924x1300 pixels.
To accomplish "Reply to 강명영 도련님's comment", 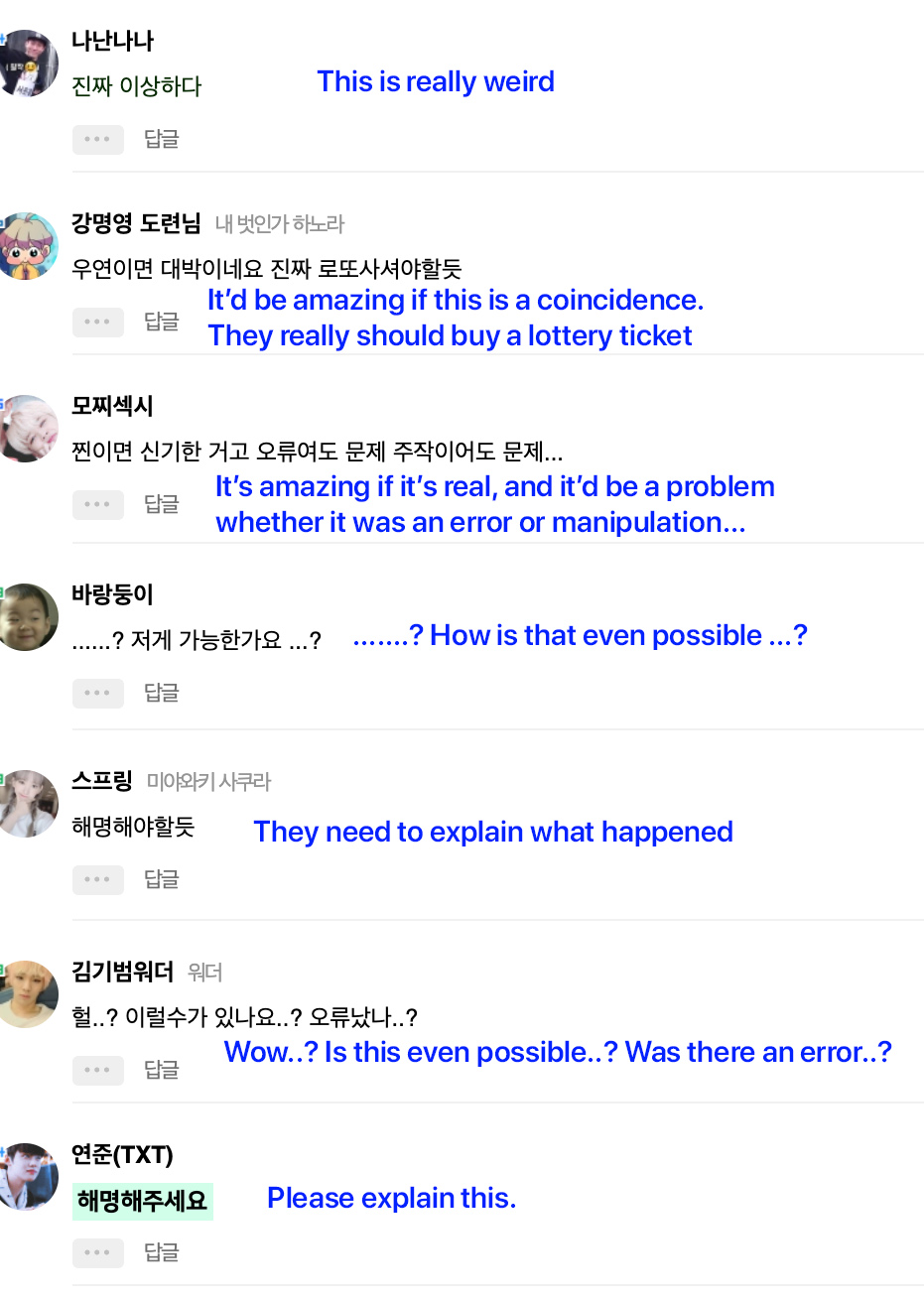I will (x=161, y=322).
